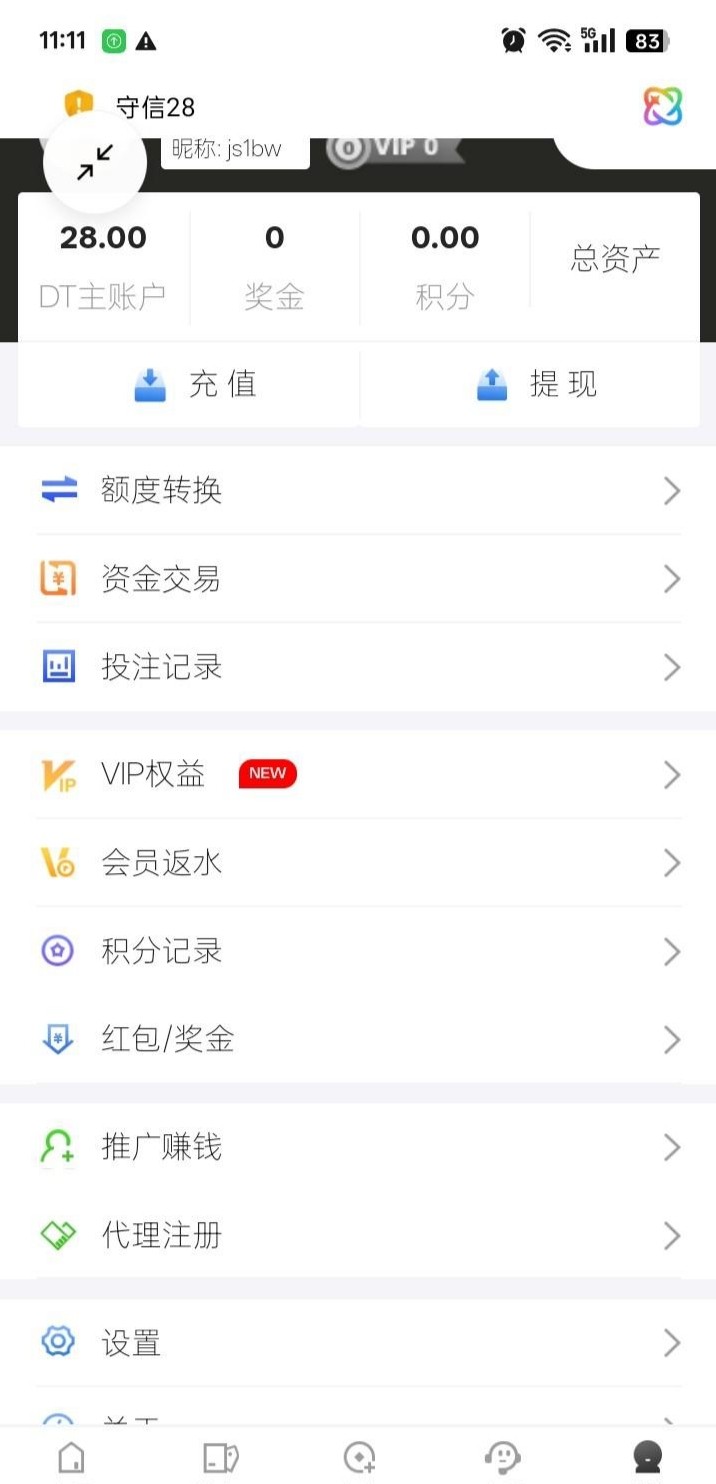Open 红包/奖金 red packets and bonuses
716x1484 pixels.
click(x=358, y=1040)
